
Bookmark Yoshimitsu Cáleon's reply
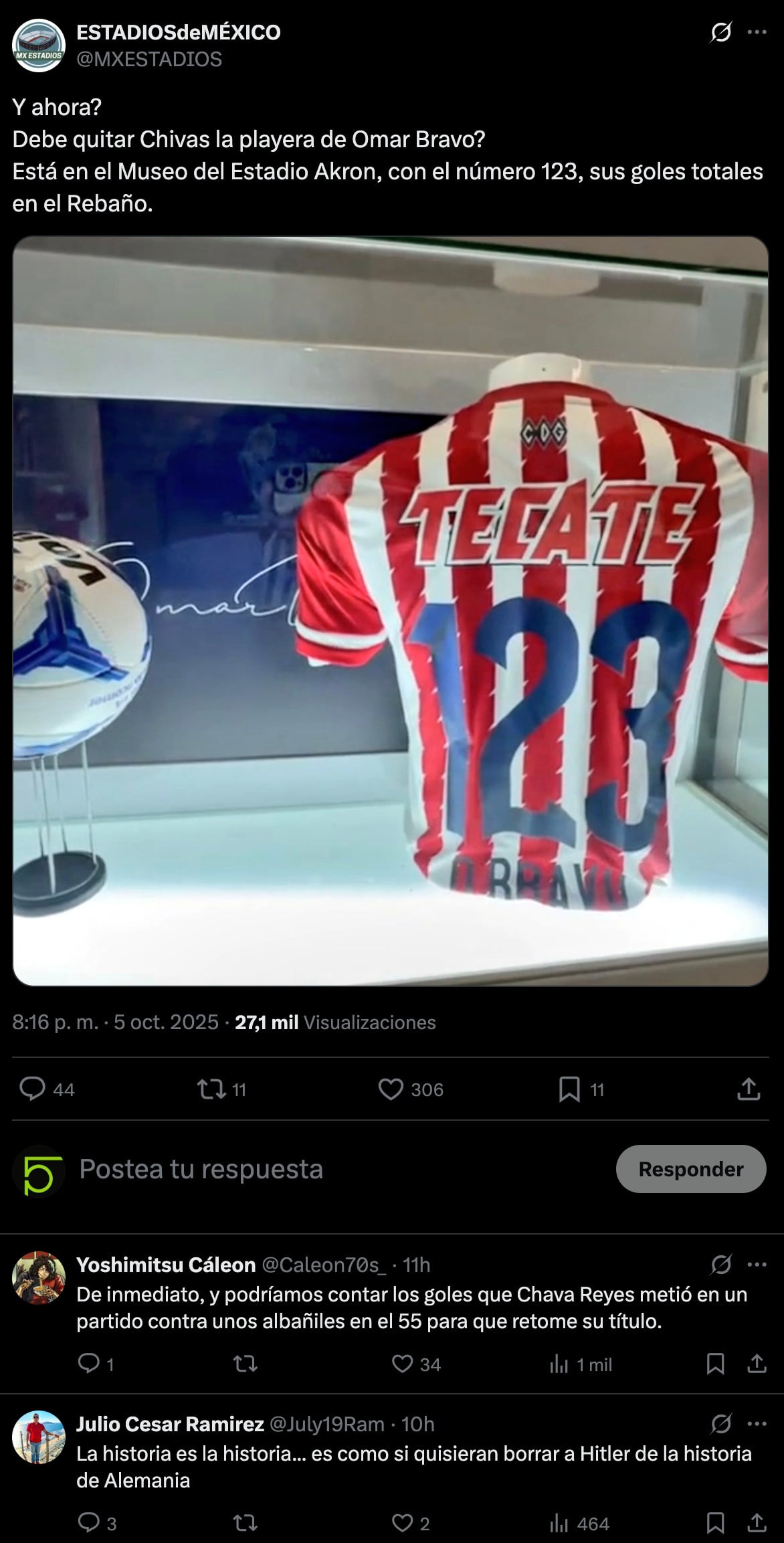[x=715, y=1364]
